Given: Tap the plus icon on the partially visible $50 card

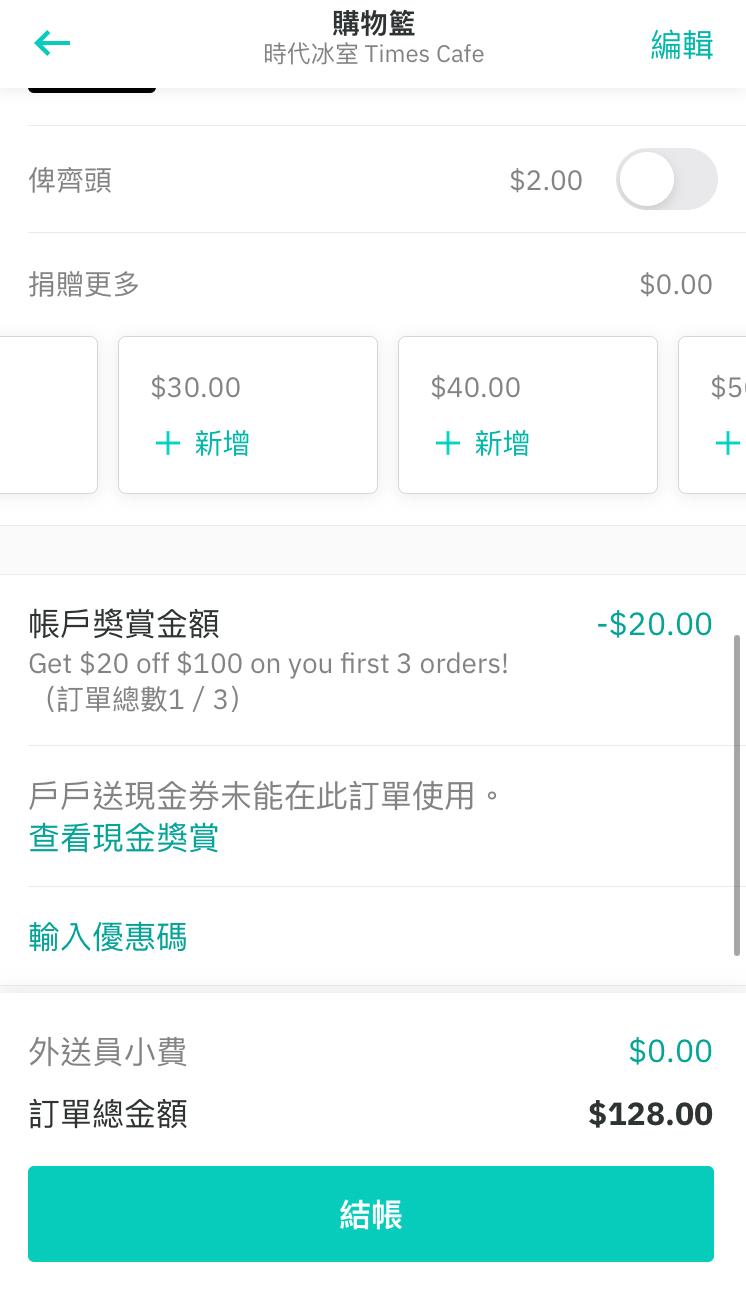Looking at the screenshot, I should click(727, 444).
